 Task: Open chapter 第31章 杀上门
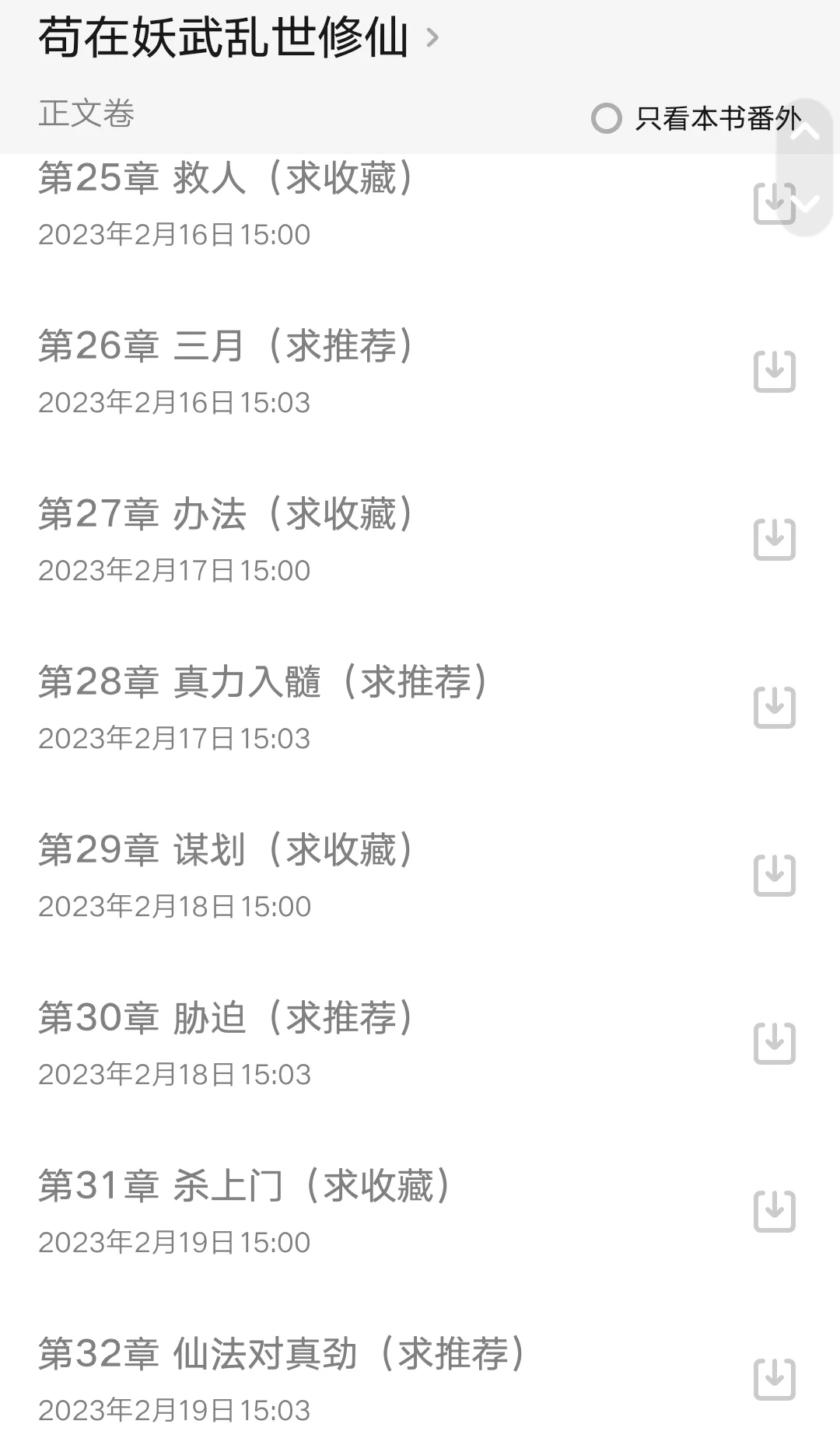[x=244, y=1186]
